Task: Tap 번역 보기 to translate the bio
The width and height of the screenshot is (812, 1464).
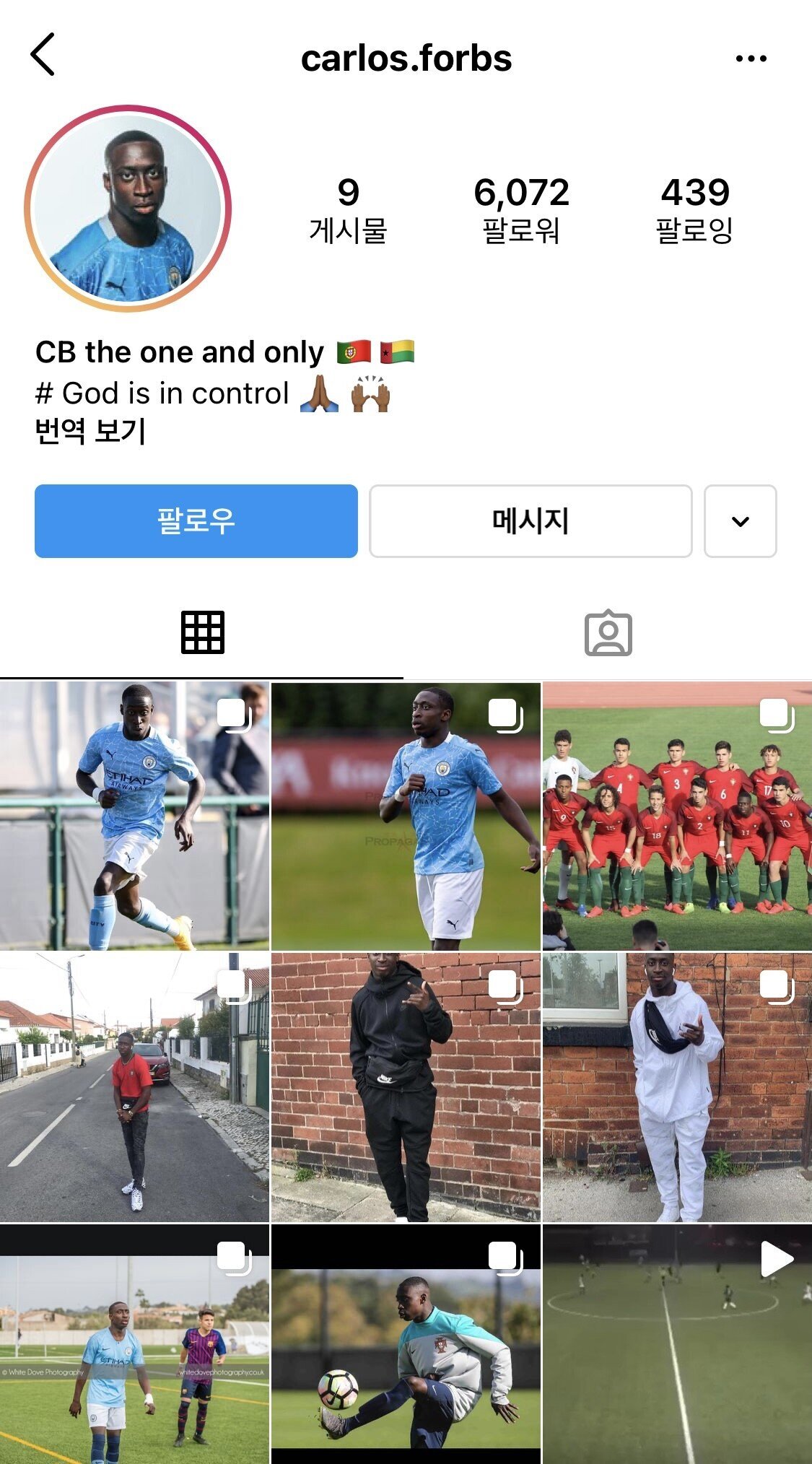Action: (x=91, y=432)
